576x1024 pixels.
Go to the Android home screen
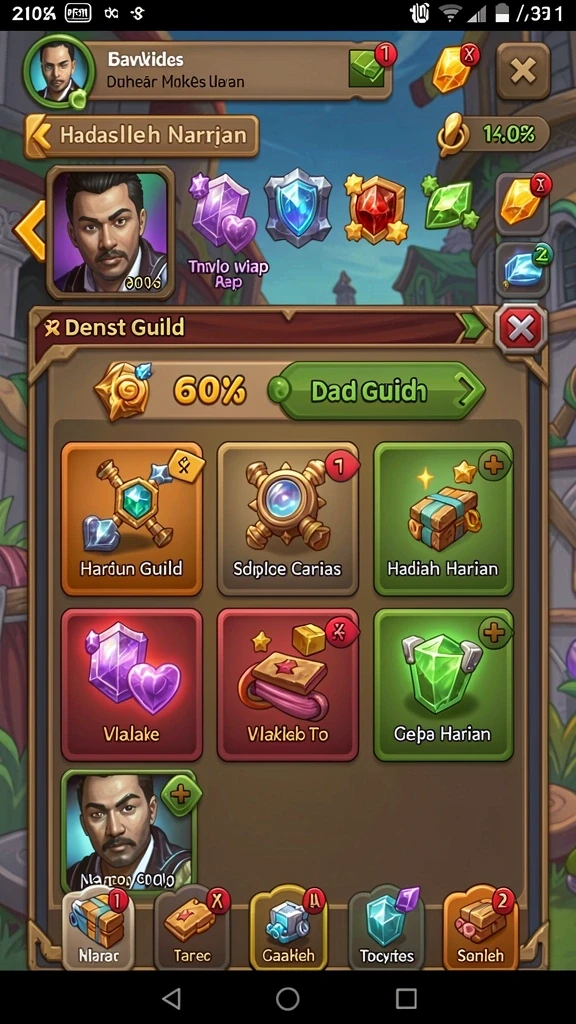(x=287, y=998)
